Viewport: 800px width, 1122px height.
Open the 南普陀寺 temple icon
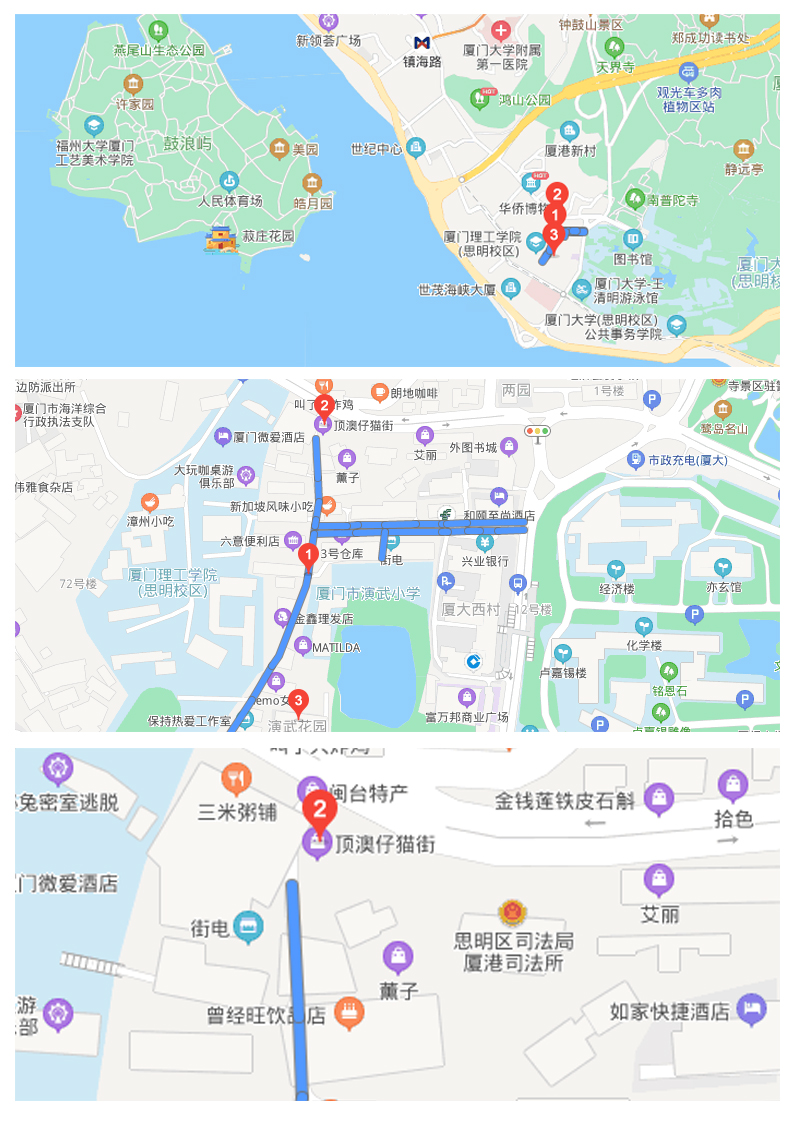click(634, 198)
